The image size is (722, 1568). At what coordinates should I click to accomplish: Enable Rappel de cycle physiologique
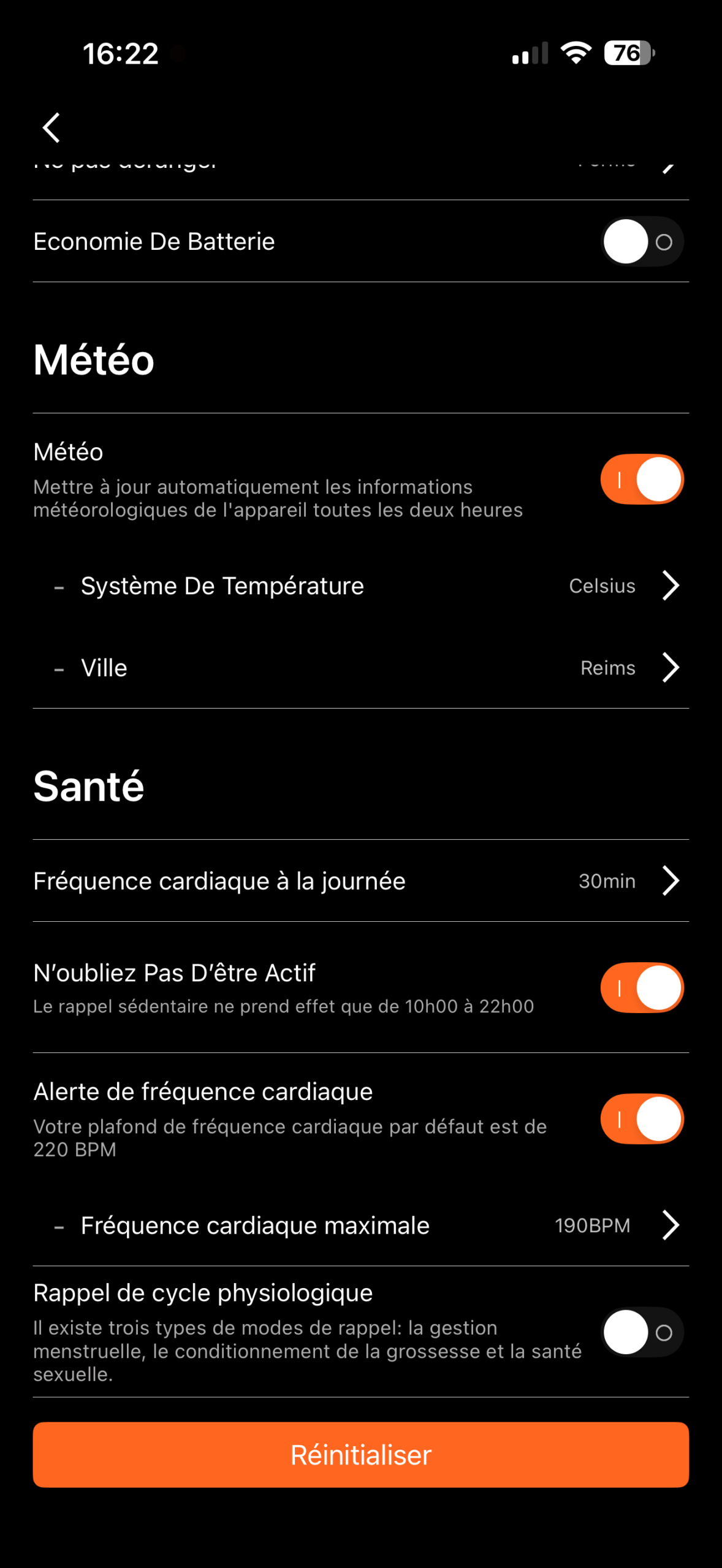point(642,1332)
